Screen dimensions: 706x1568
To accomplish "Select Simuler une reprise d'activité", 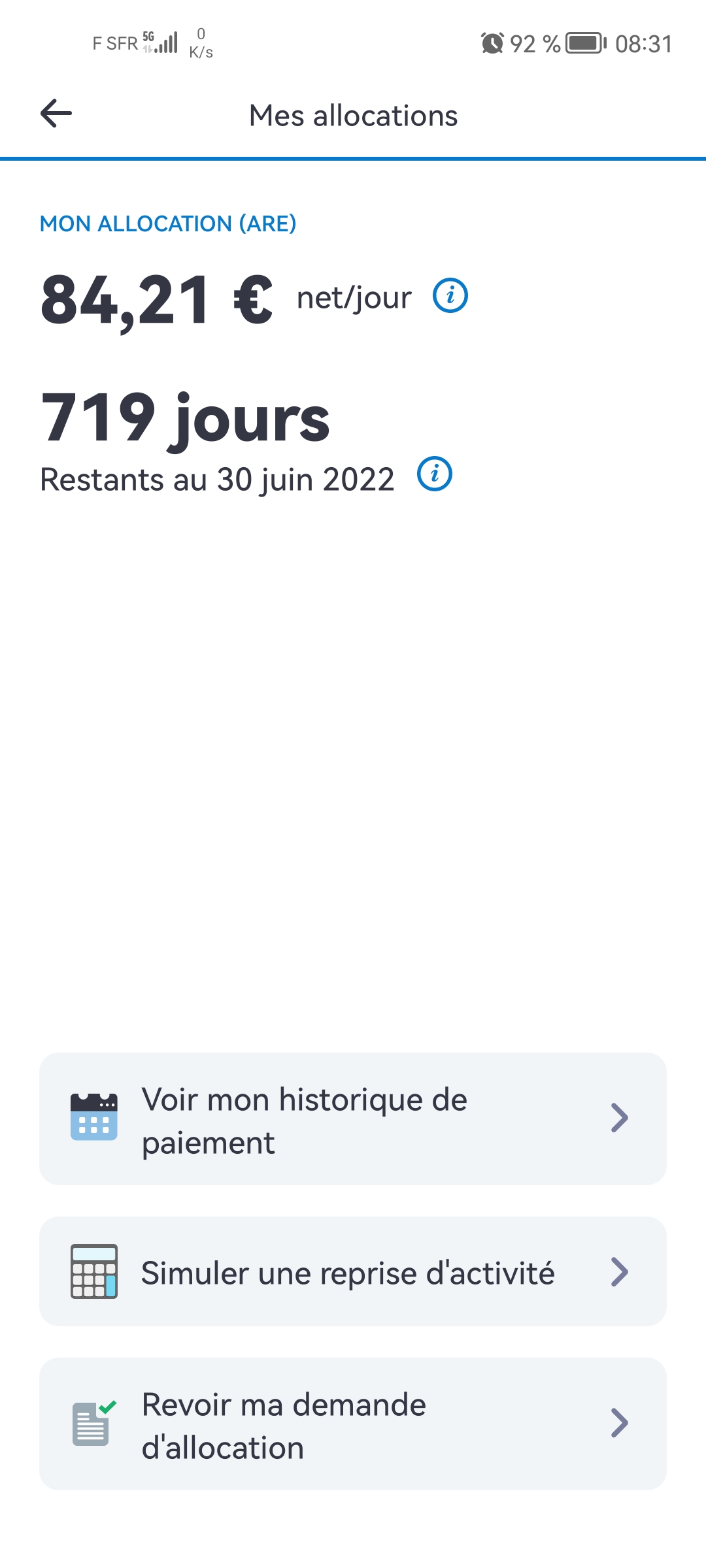I will pos(353,1271).
